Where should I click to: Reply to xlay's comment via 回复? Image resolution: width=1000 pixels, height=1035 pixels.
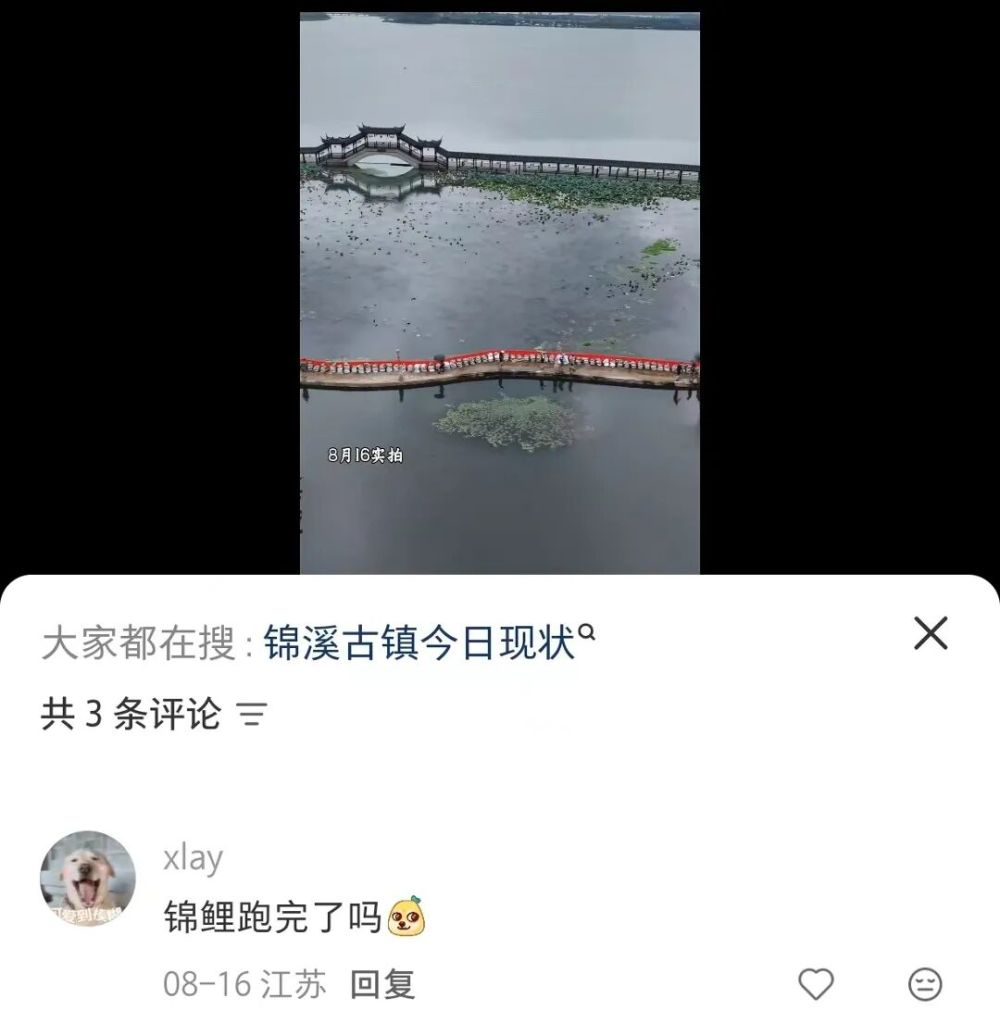click(x=382, y=985)
